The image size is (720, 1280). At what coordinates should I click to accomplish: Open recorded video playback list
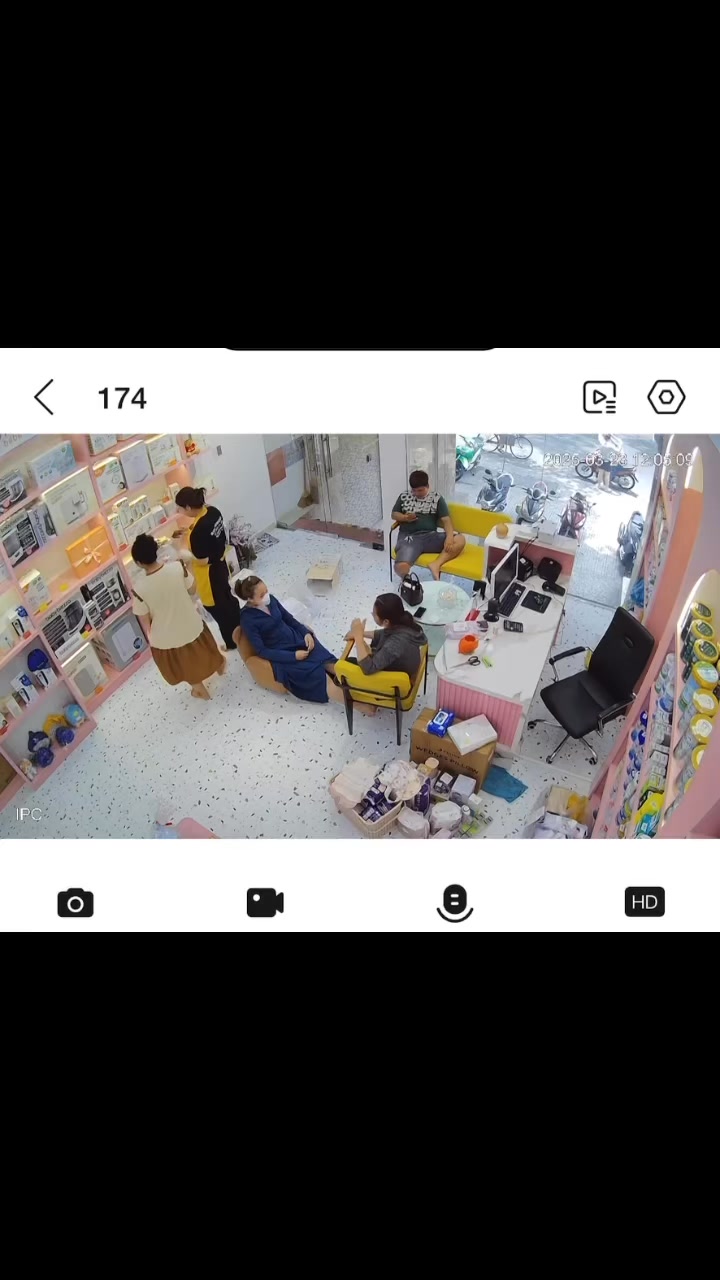coord(599,397)
